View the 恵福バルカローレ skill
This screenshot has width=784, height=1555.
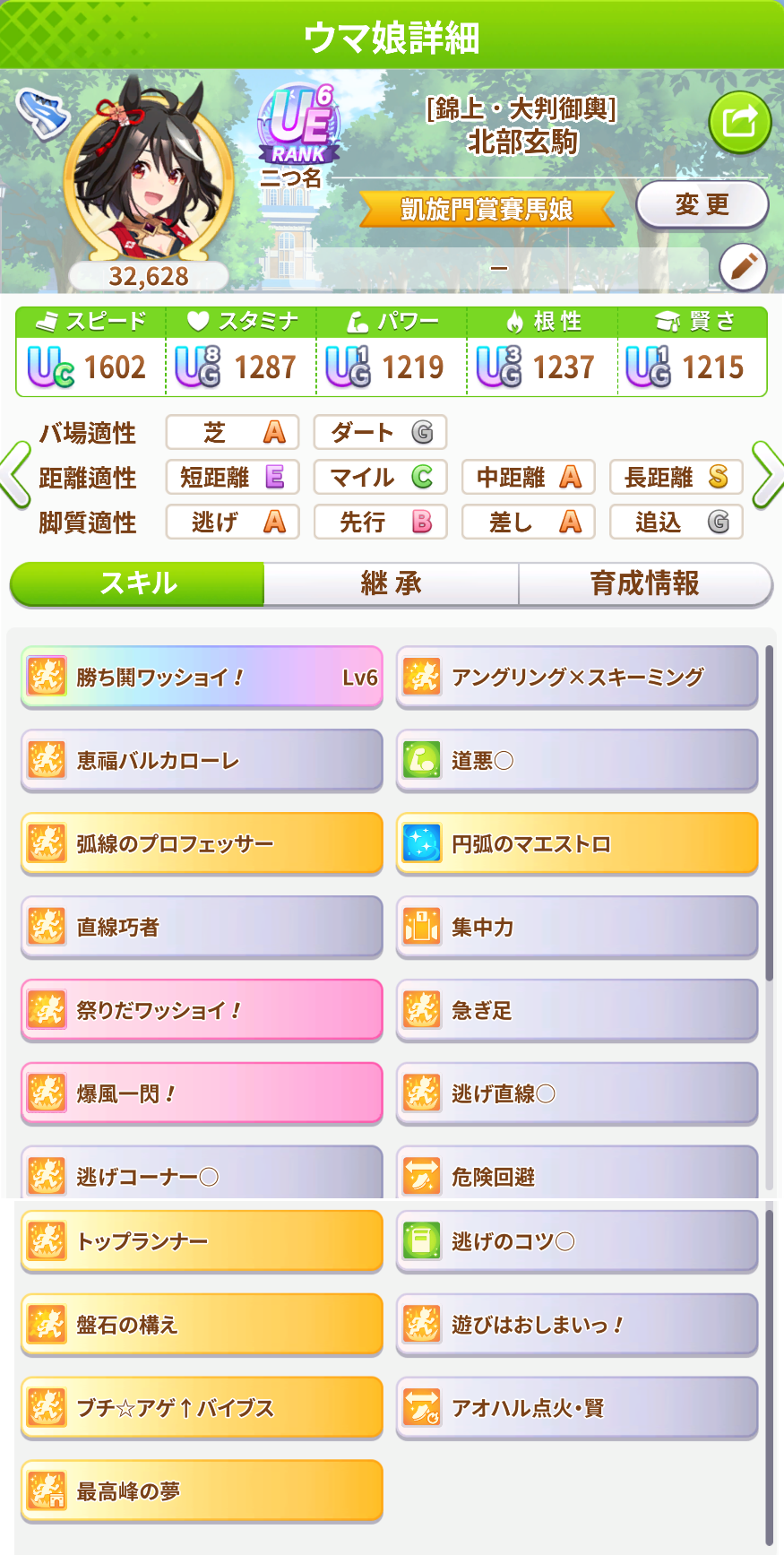[x=202, y=761]
